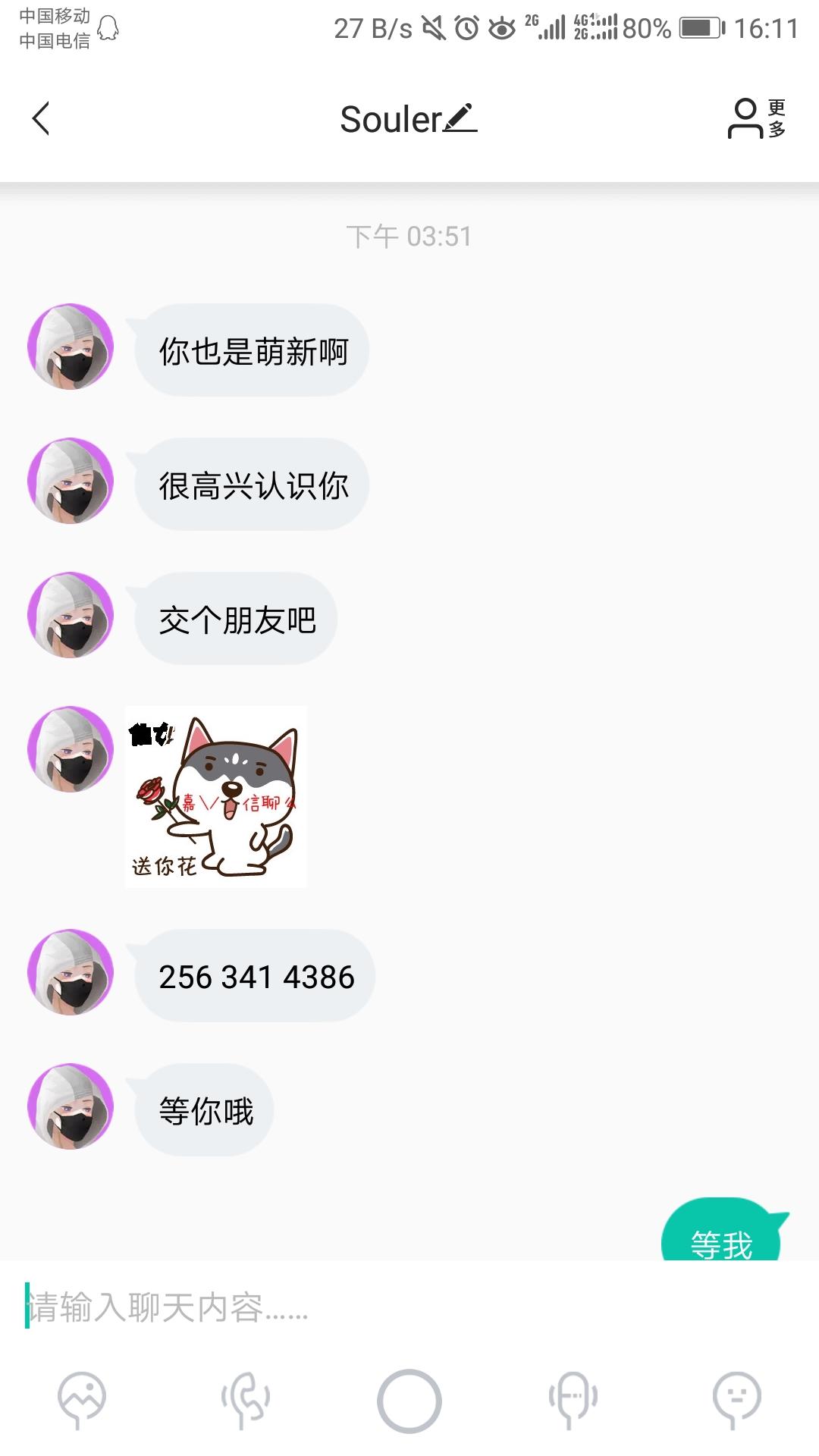819x1456 pixels.
Task: Open the image picker icon
Action: (x=82, y=1399)
